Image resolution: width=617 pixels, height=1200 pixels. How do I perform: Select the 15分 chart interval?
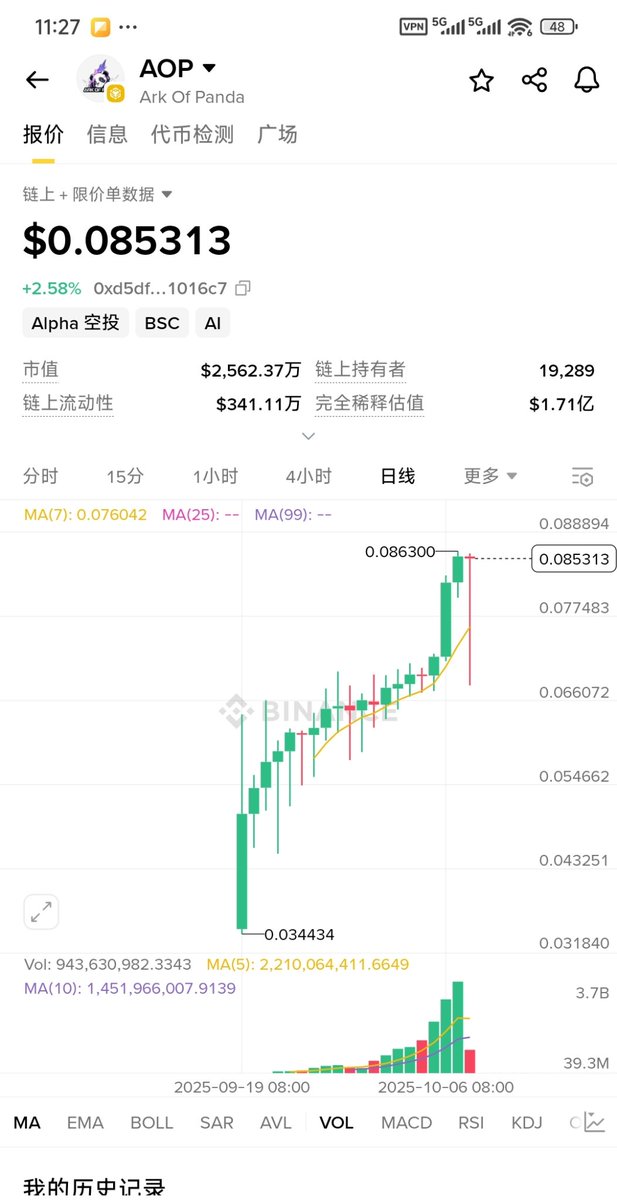(x=125, y=476)
